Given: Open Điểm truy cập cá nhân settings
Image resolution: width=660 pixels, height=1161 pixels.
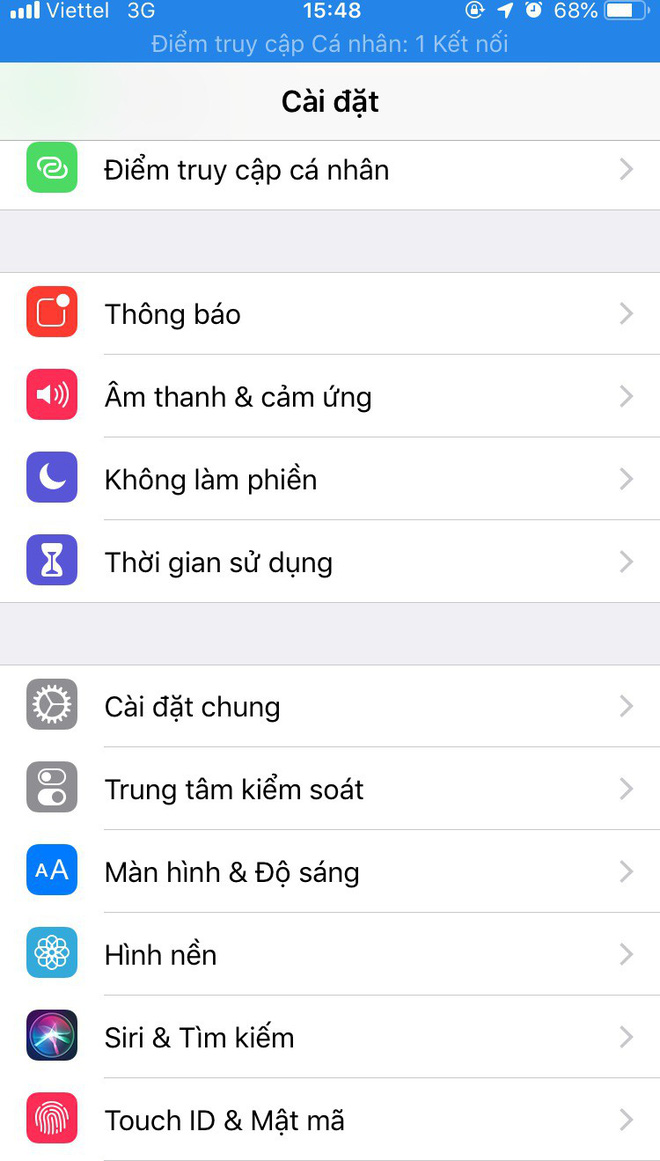Looking at the screenshot, I should click(330, 170).
